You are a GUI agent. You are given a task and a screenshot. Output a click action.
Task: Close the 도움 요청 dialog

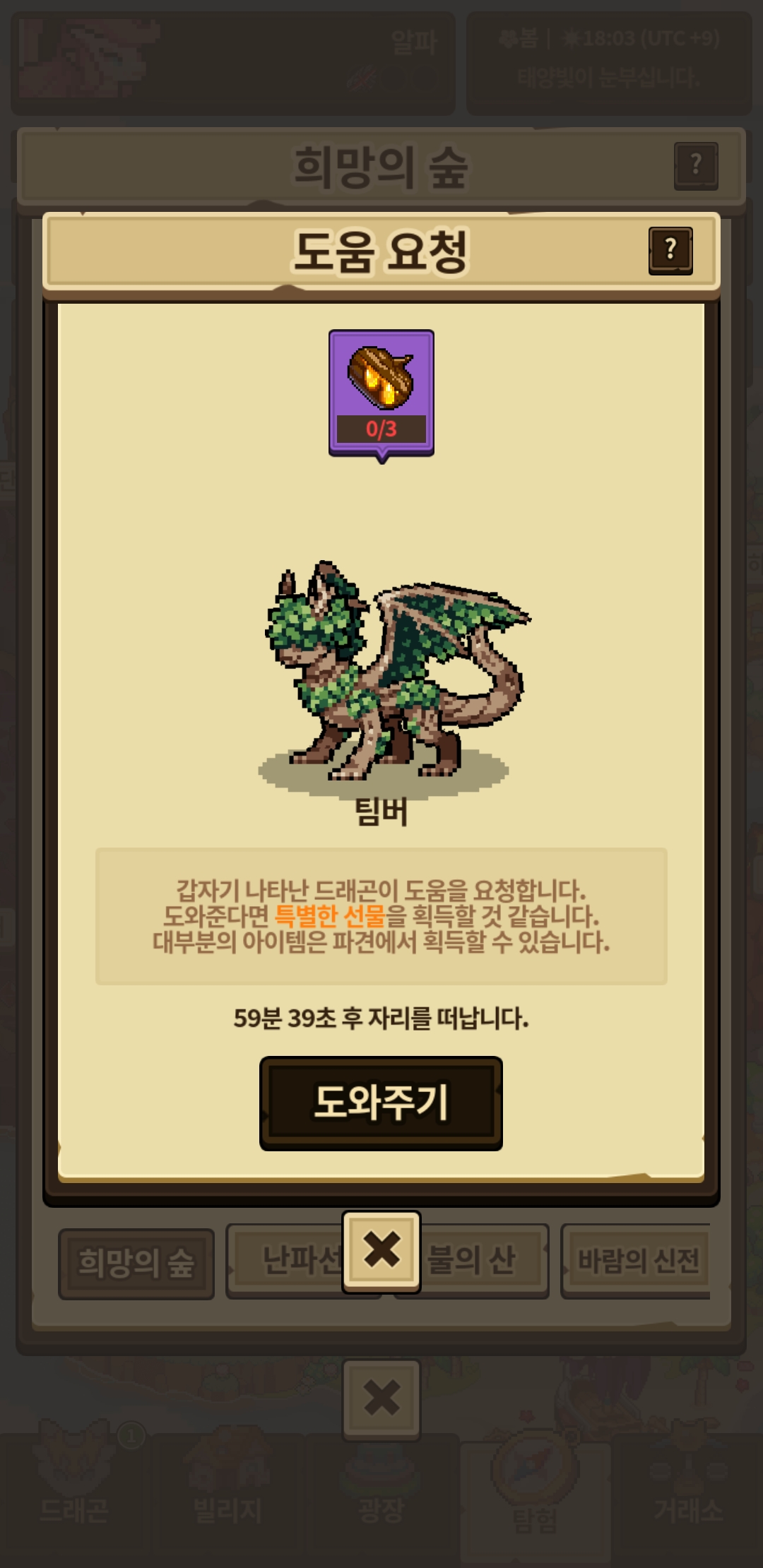381,1251
